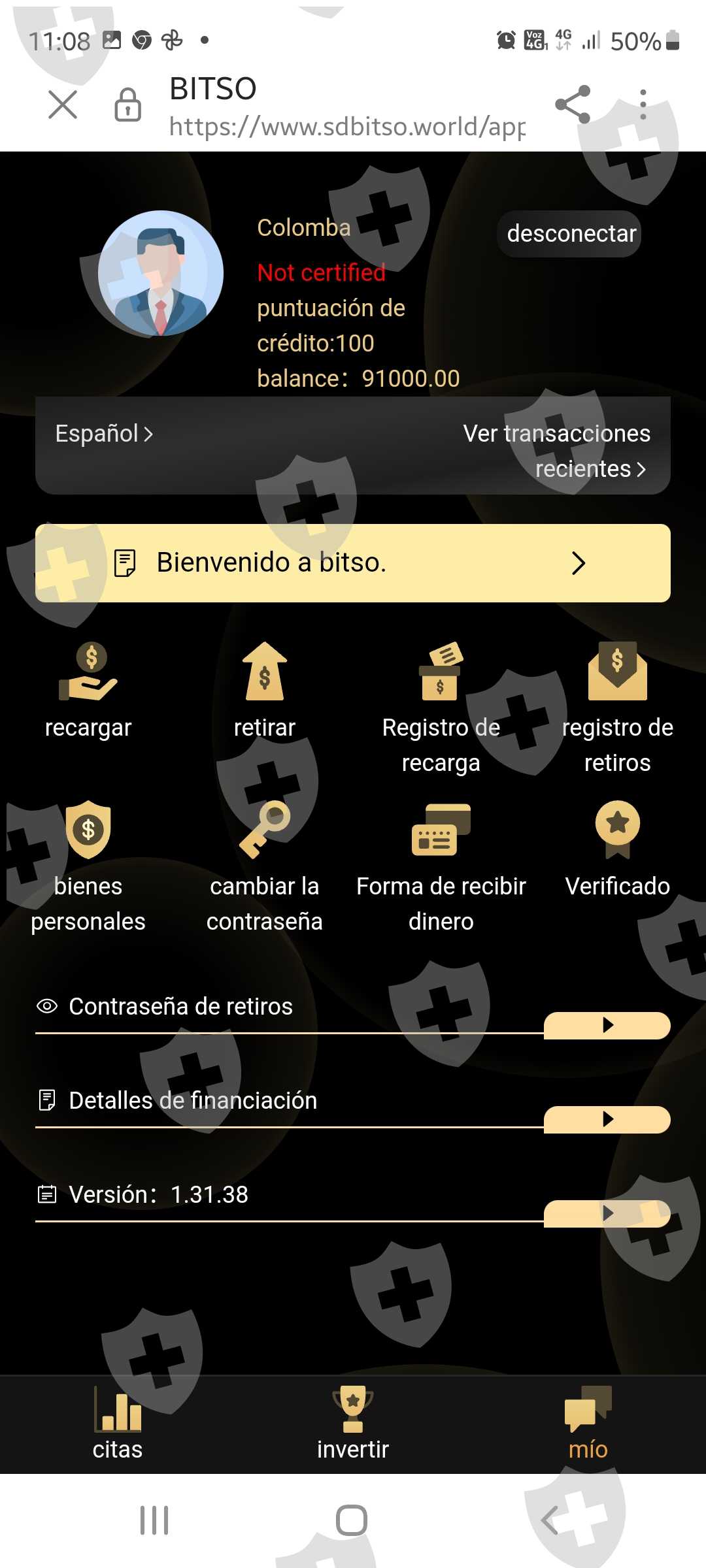Go back with the system back button
Viewport: 706px width, 1568px height.
click(550, 1520)
